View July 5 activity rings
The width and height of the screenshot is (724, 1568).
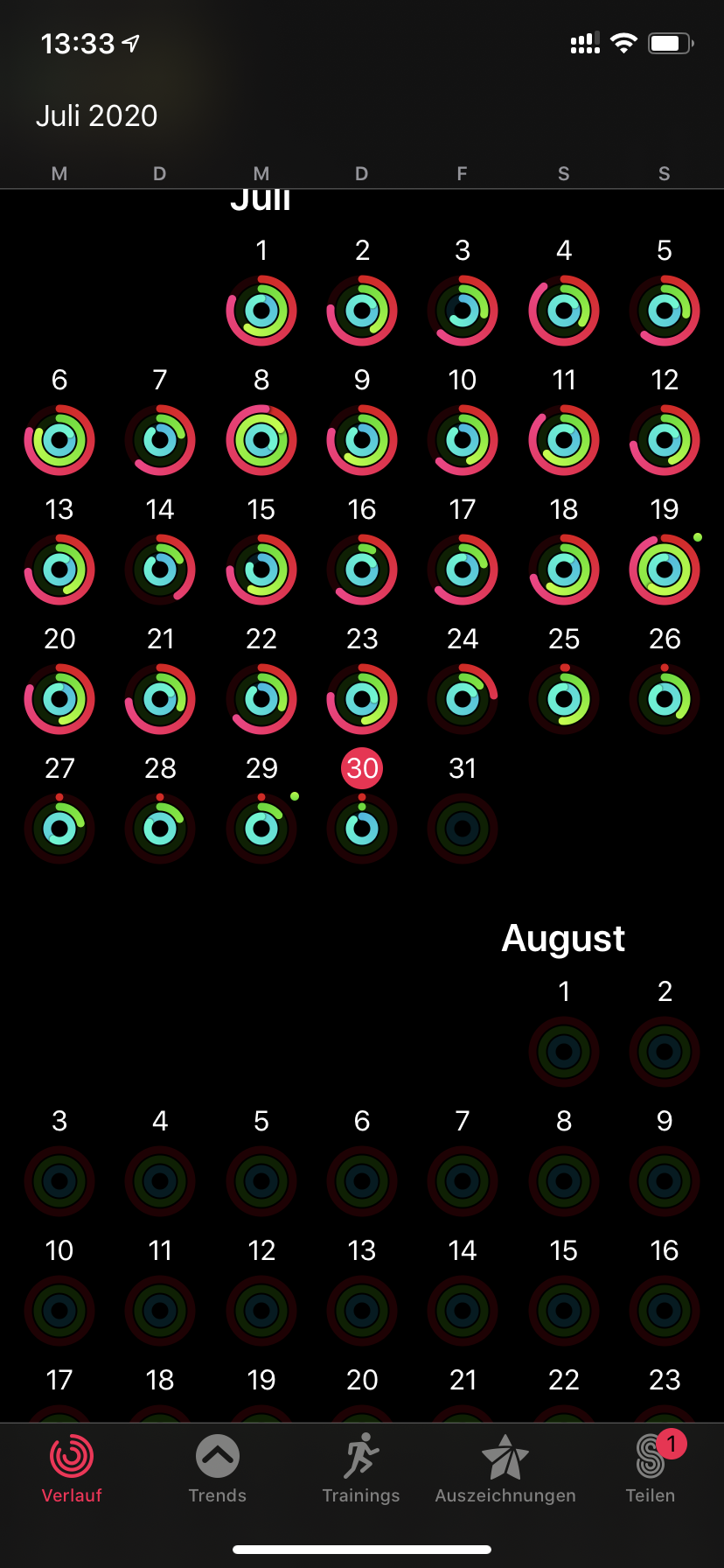pyautogui.click(x=665, y=311)
